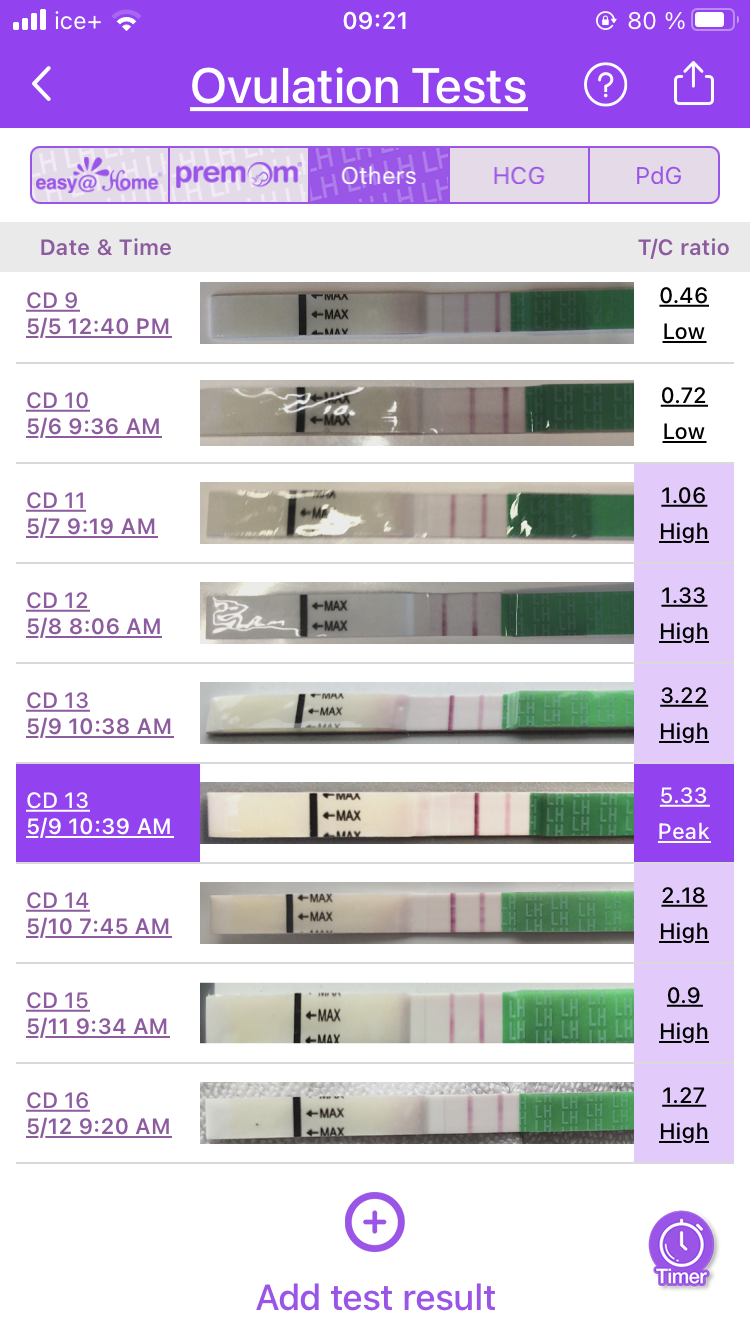The height and width of the screenshot is (1334, 750).
Task: Open the CD 9 test entry
Action: [x=98, y=313]
